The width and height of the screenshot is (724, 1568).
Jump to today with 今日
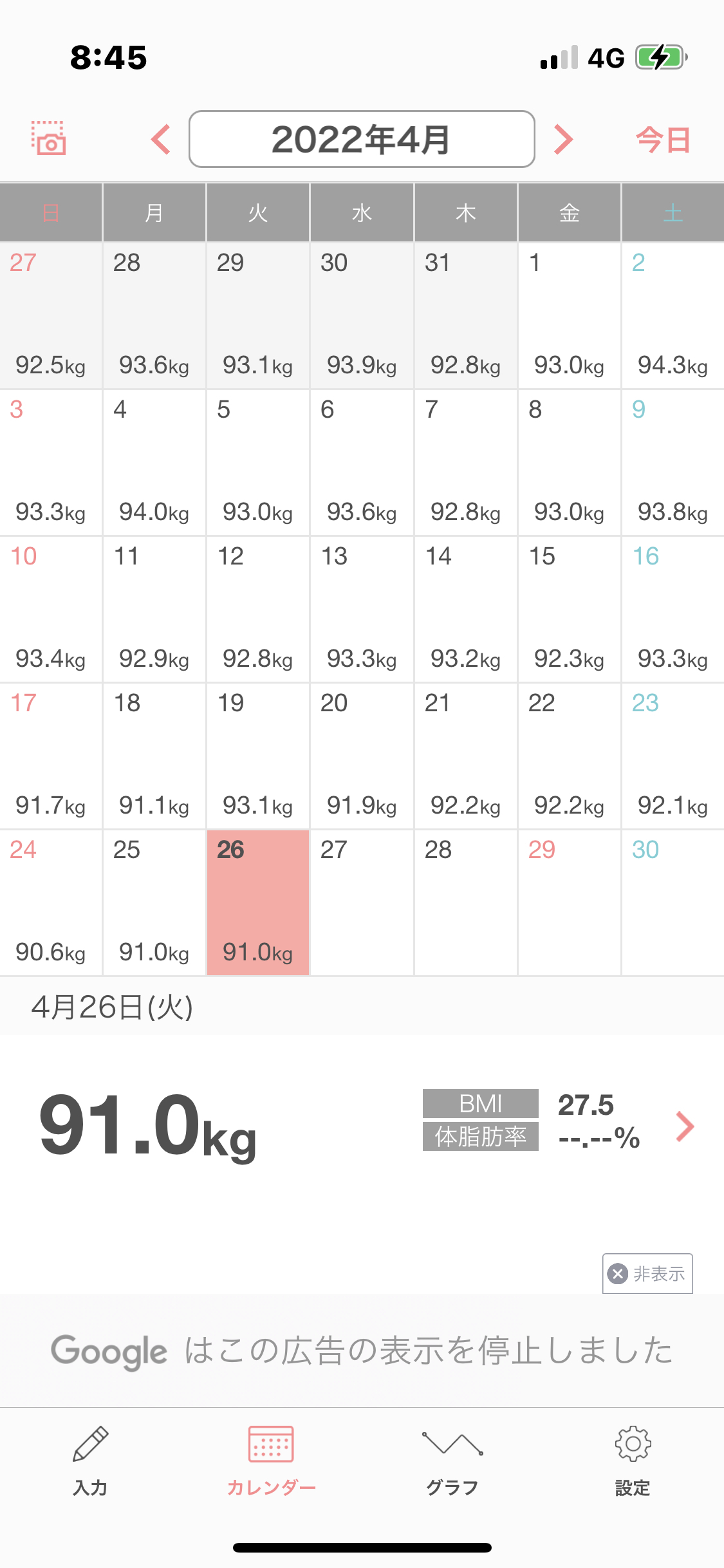663,140
